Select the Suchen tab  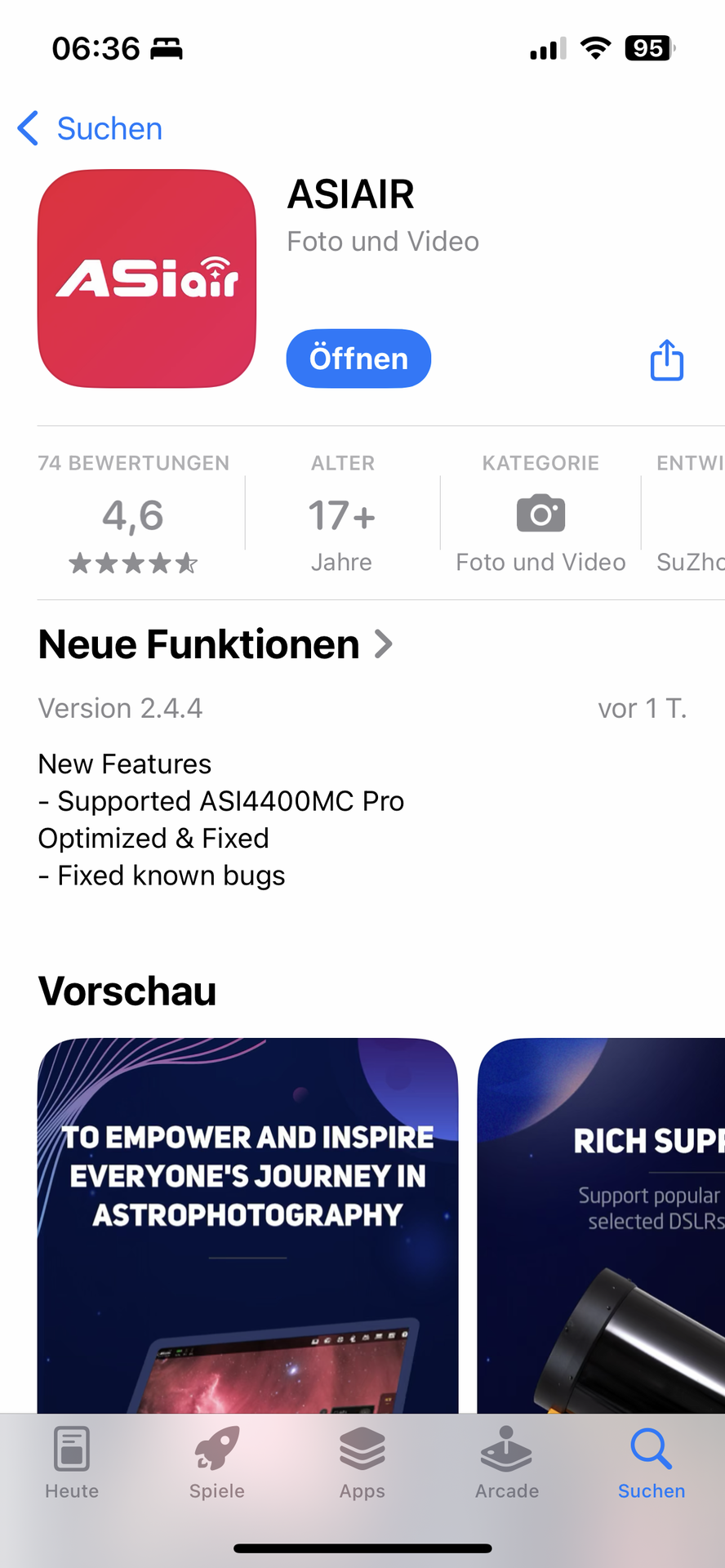point(652,1463)
